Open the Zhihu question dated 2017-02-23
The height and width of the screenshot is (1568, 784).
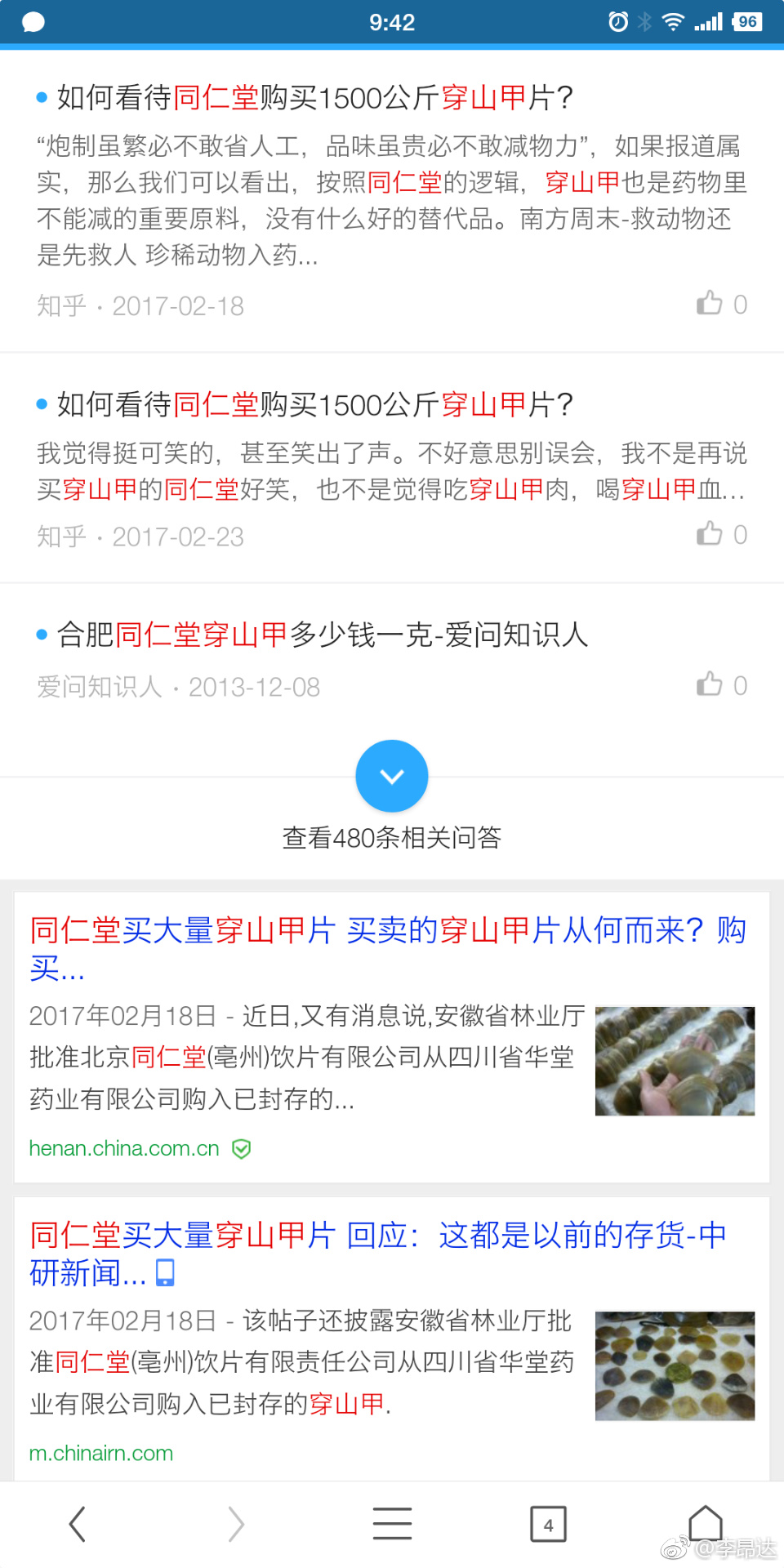click(x=314, y=405)
